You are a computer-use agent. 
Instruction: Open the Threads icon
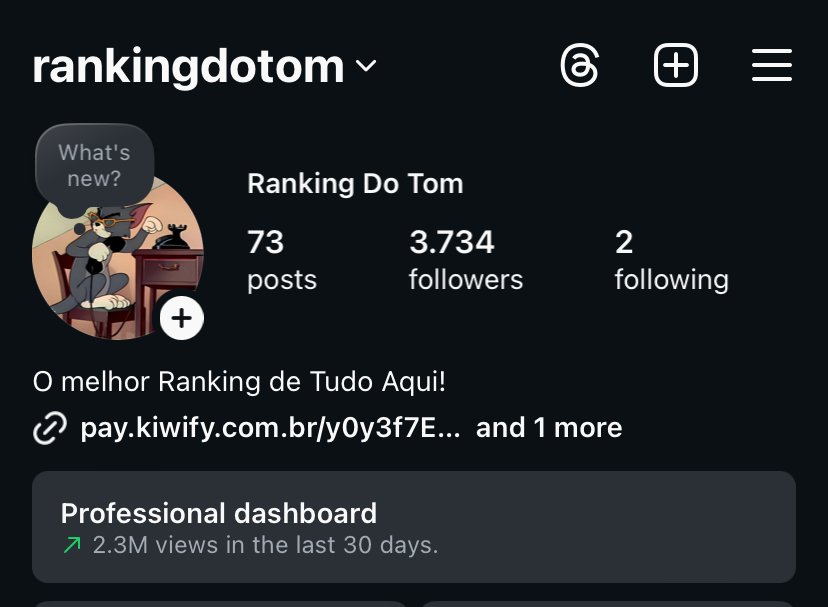[580, 67]
